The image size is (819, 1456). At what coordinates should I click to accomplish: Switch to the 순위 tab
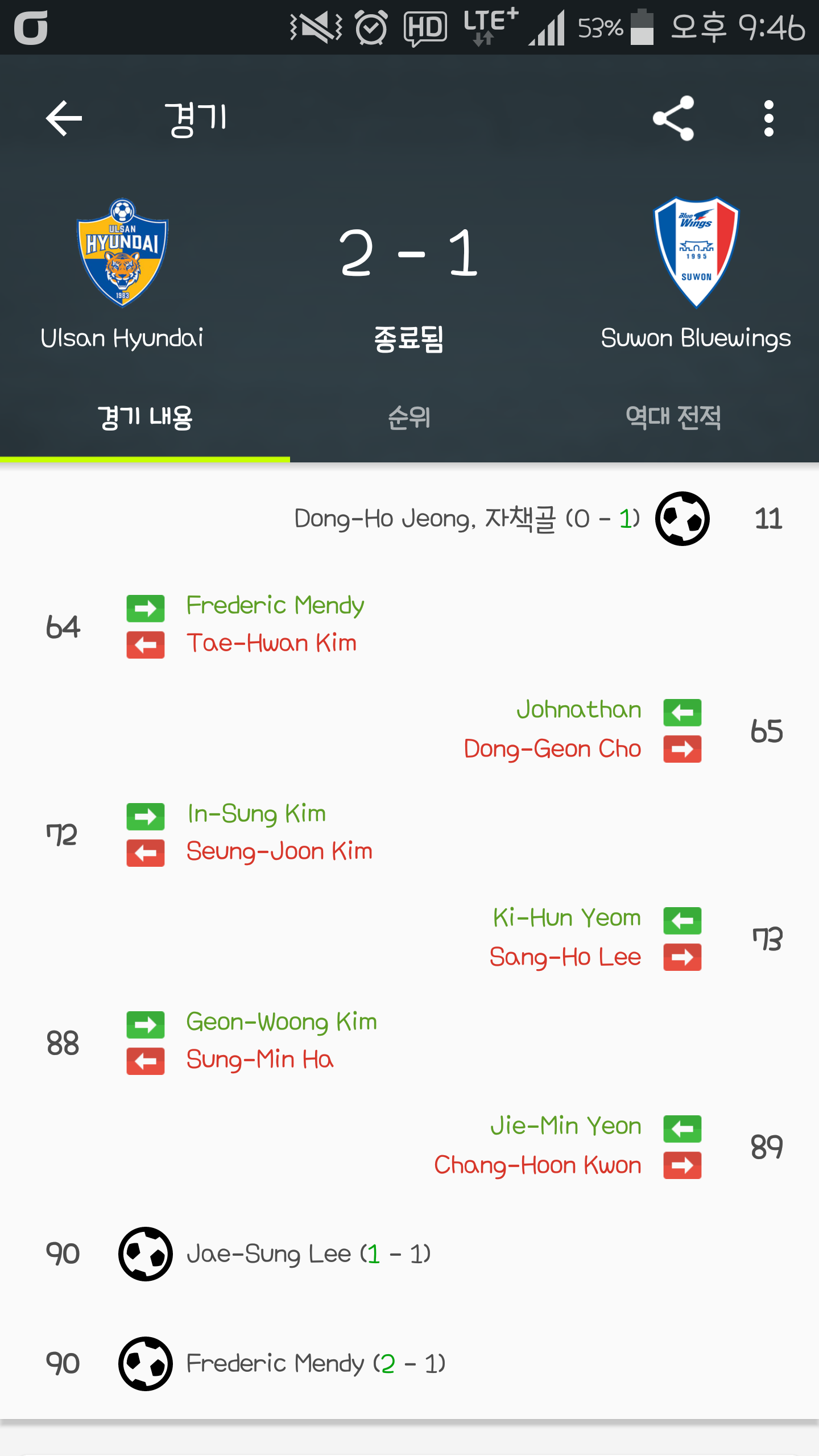tap(409, 417)
